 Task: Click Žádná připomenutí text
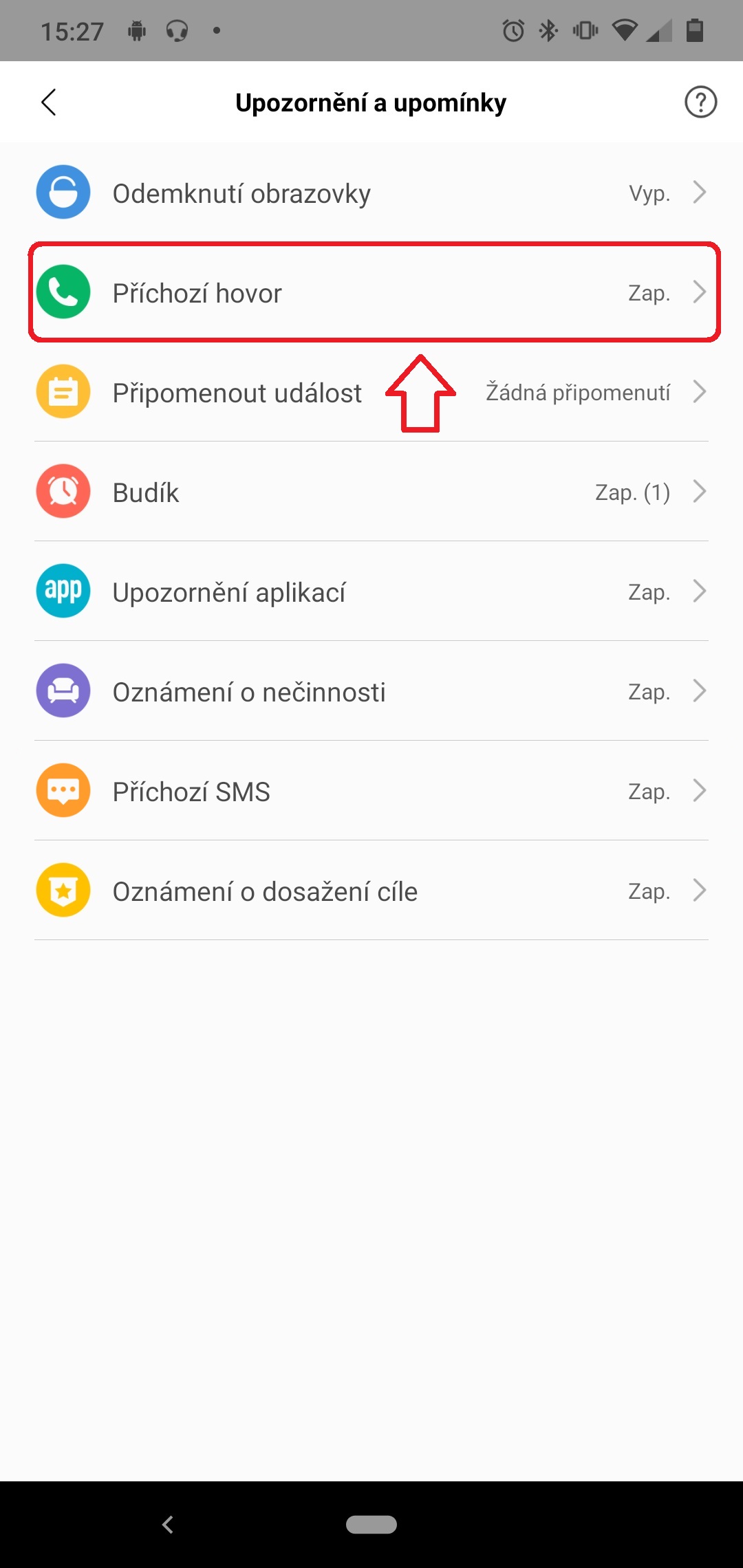[x=578, y=392]
